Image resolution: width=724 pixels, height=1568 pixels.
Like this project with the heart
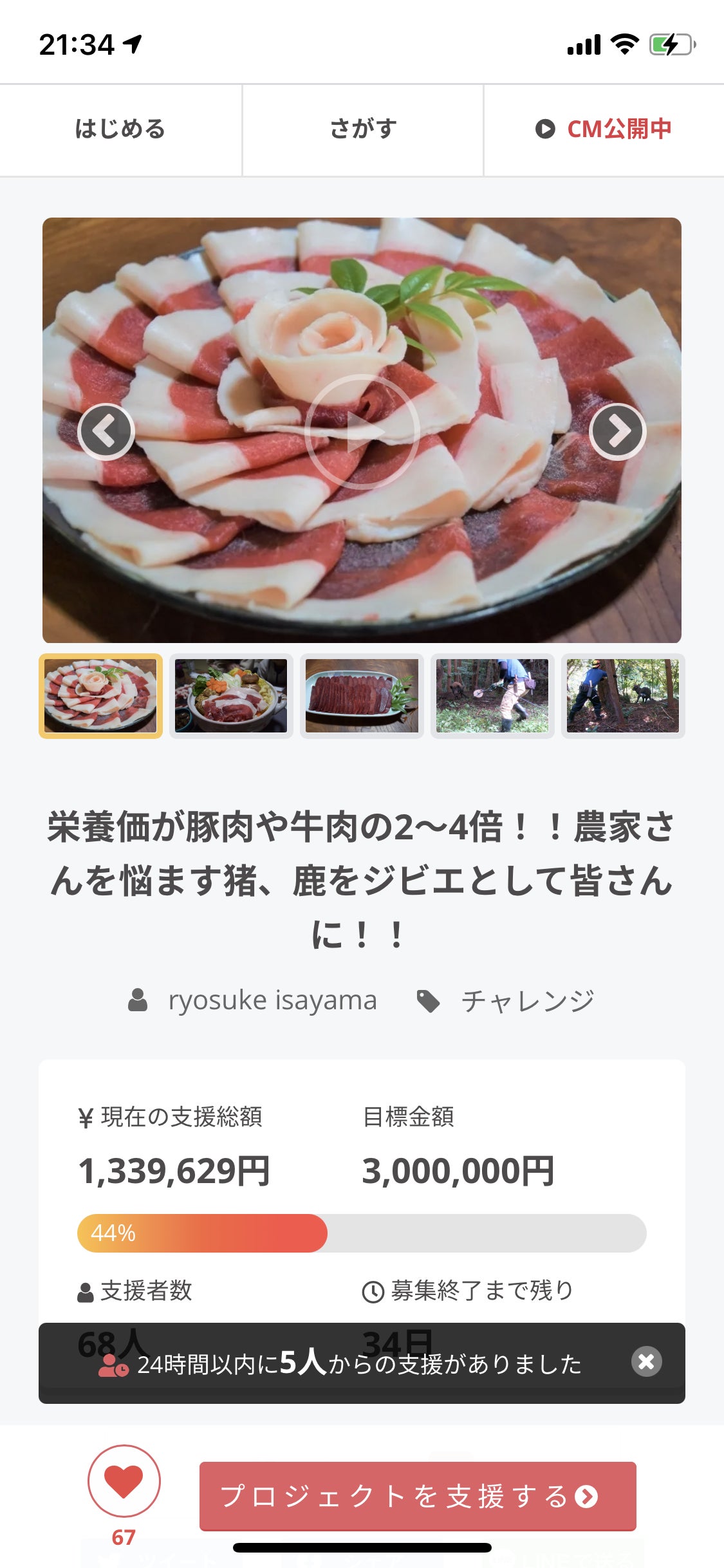pos(124,1480)
